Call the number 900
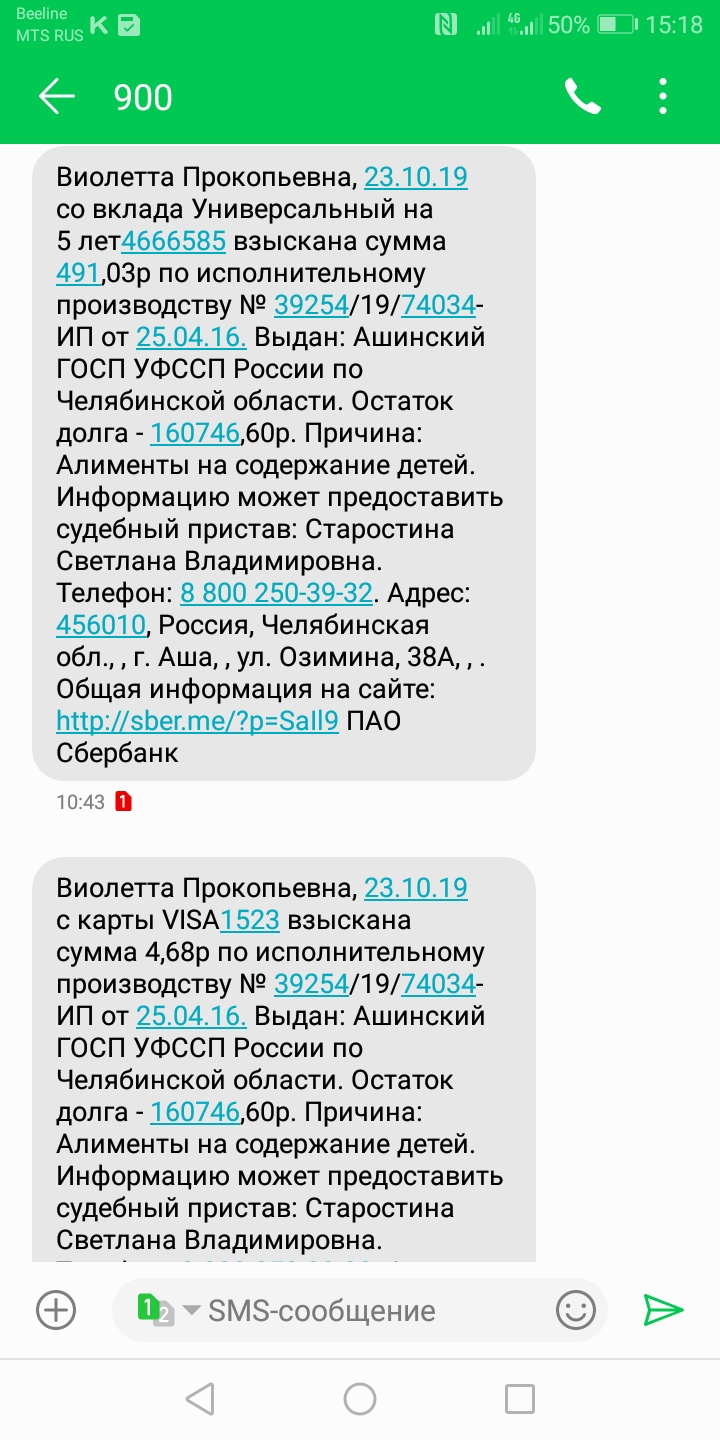 pos(582,97)
